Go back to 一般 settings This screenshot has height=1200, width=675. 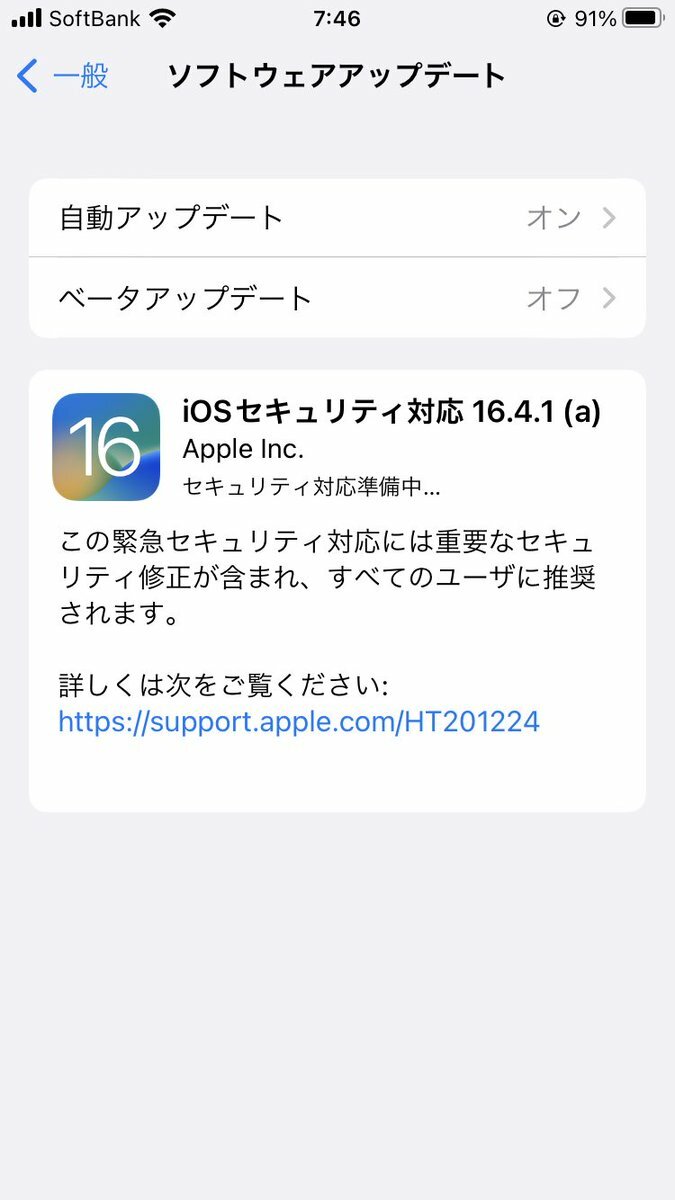tap(63, 76)
